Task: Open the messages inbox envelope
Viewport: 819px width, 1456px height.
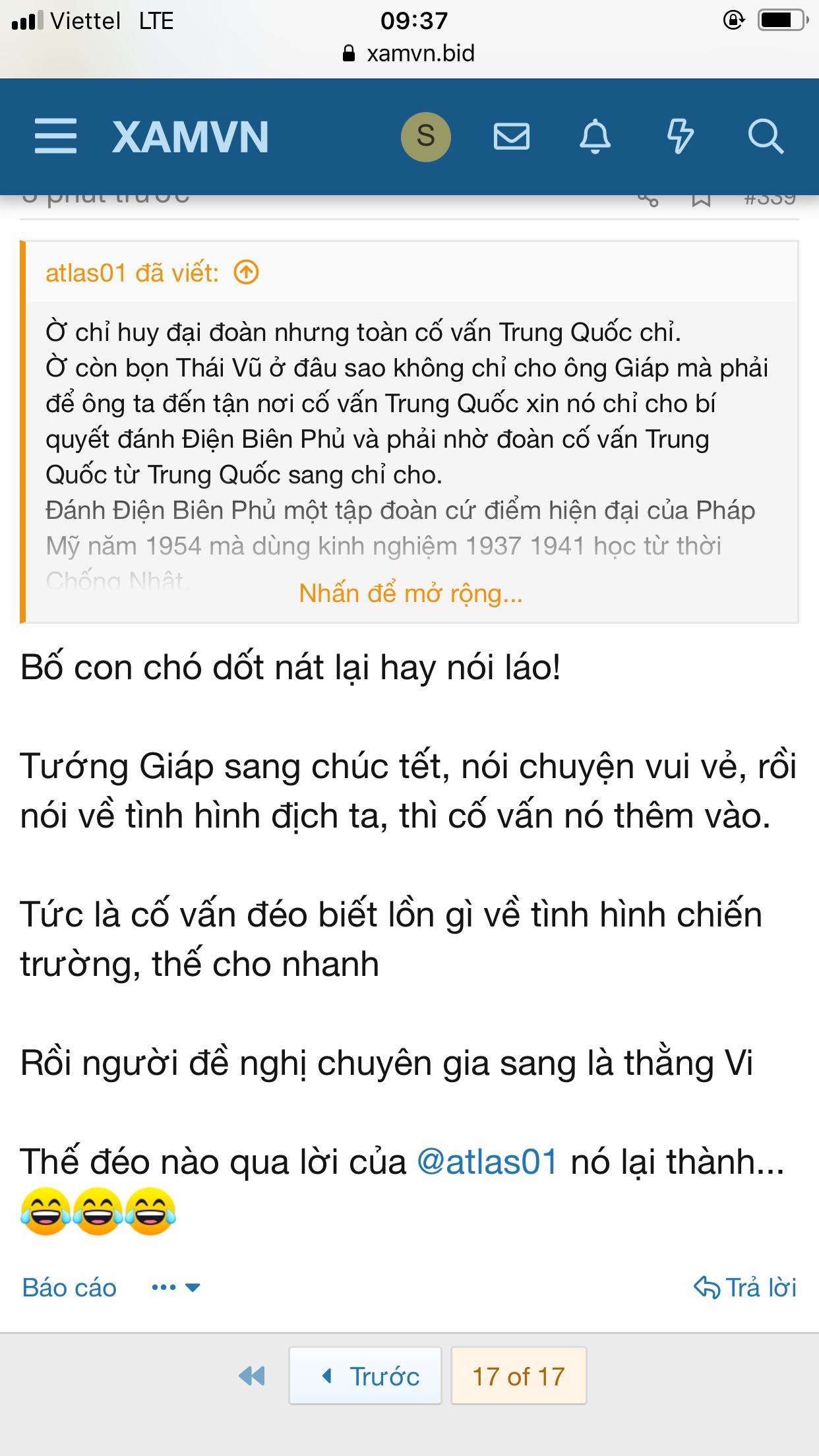Action: pyautogui.click(x=512, y=136)
